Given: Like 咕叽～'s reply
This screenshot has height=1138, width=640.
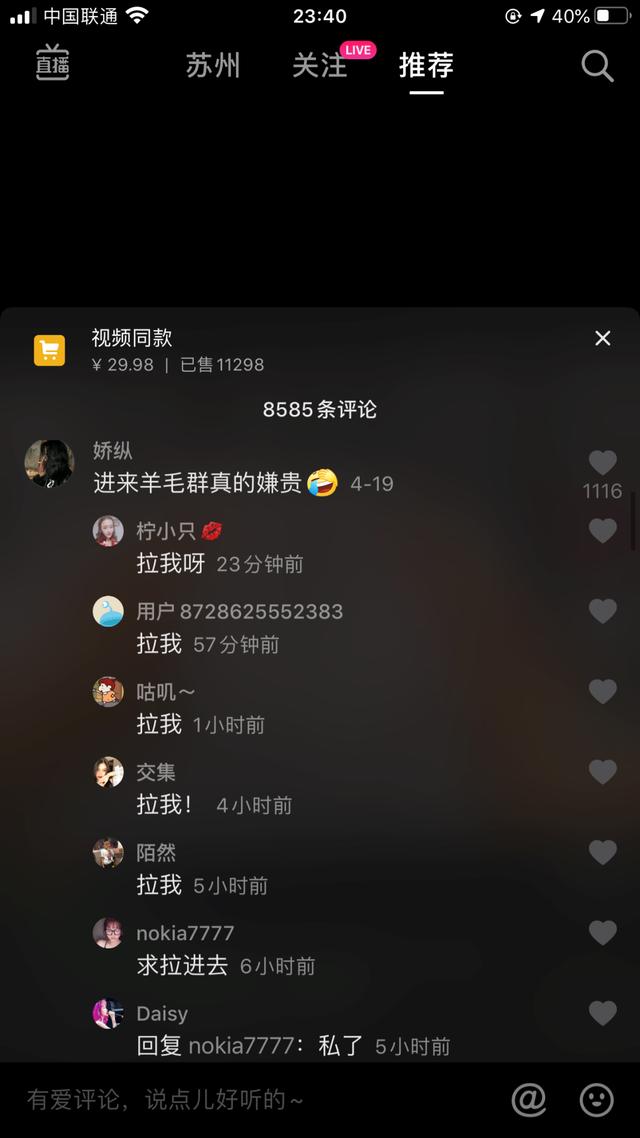Looking at the screenshot, I should (x=602, y=692).
